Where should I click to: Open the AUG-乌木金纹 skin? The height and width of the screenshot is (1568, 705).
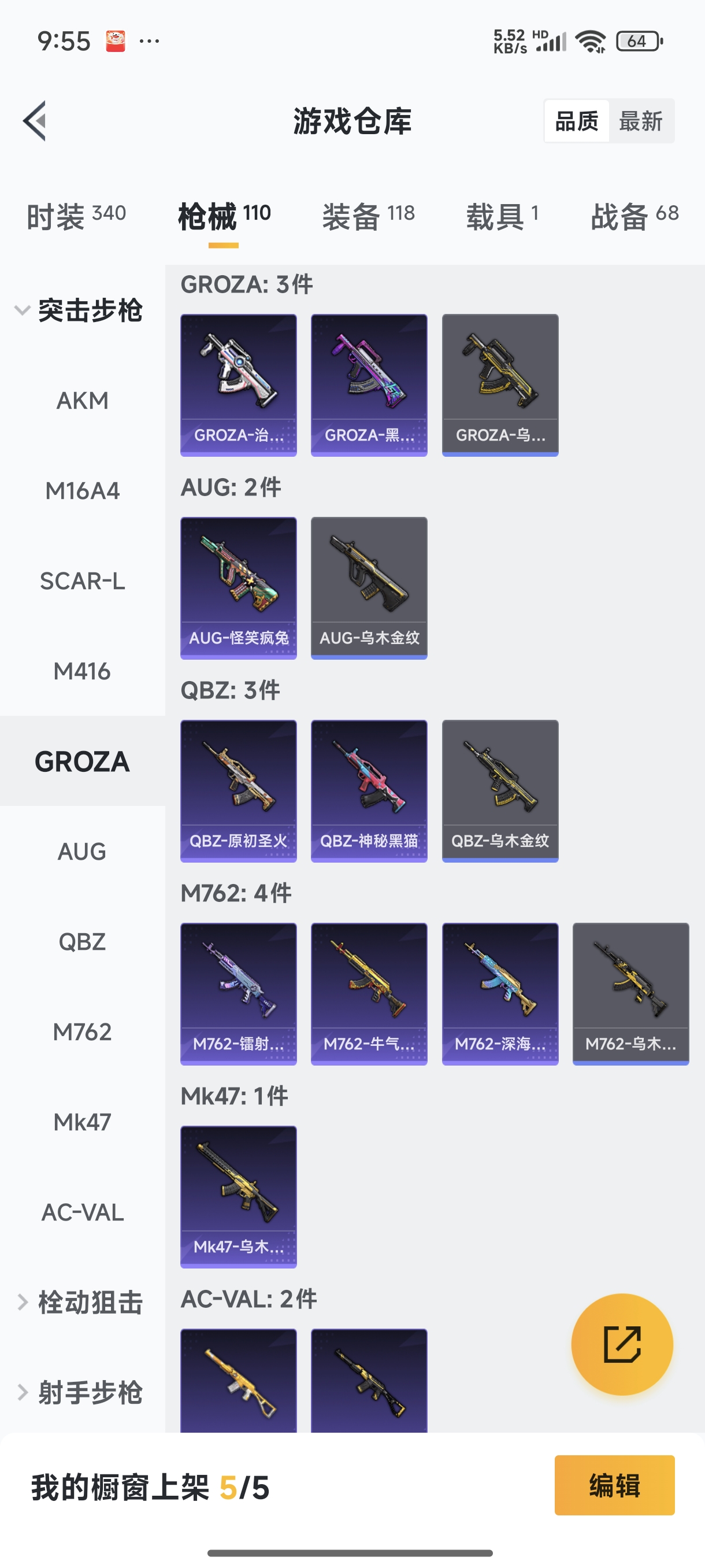click(x=369, y=587)
